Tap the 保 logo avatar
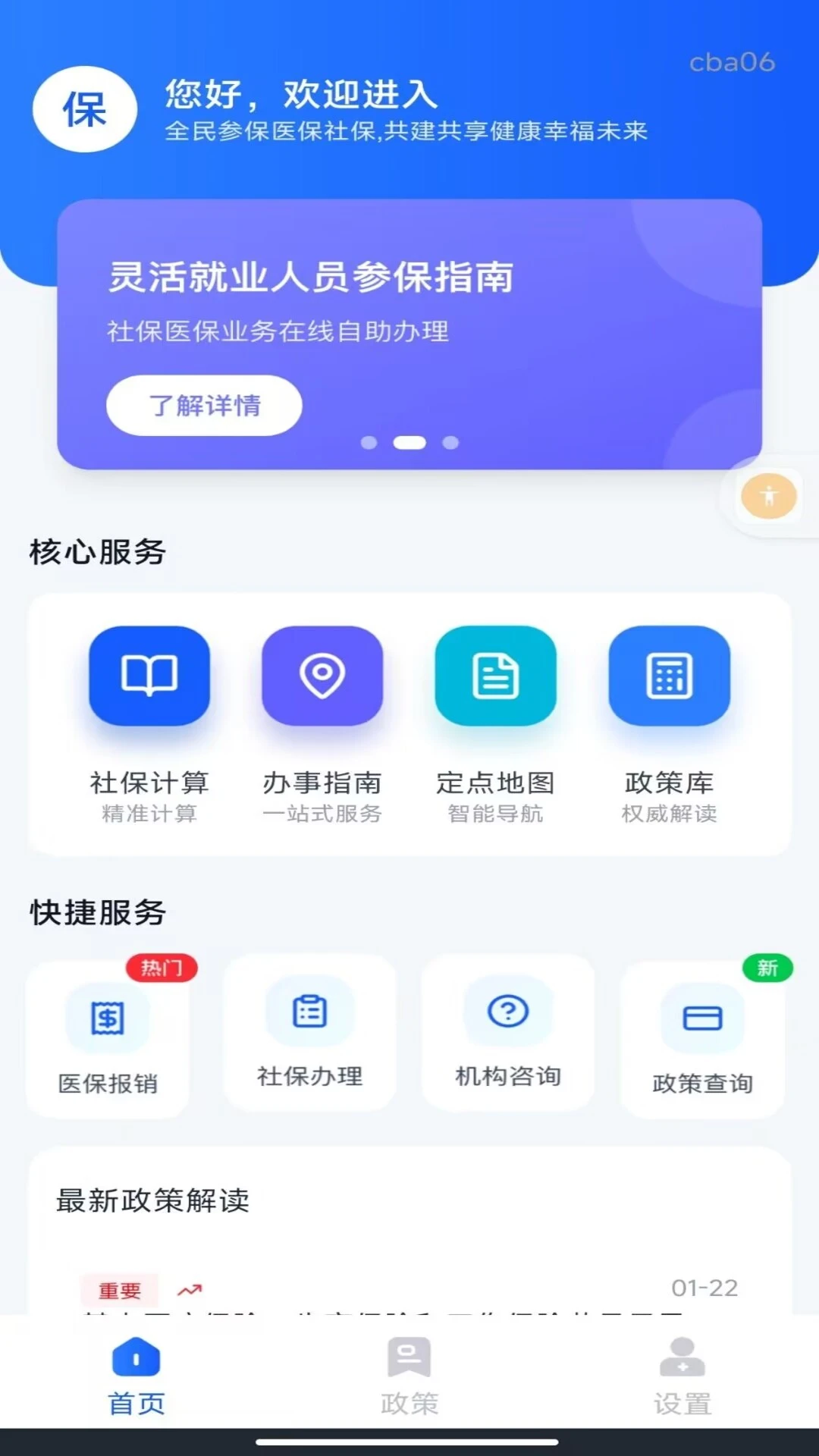Screen dimensions: 819x1456 (85, 108)
